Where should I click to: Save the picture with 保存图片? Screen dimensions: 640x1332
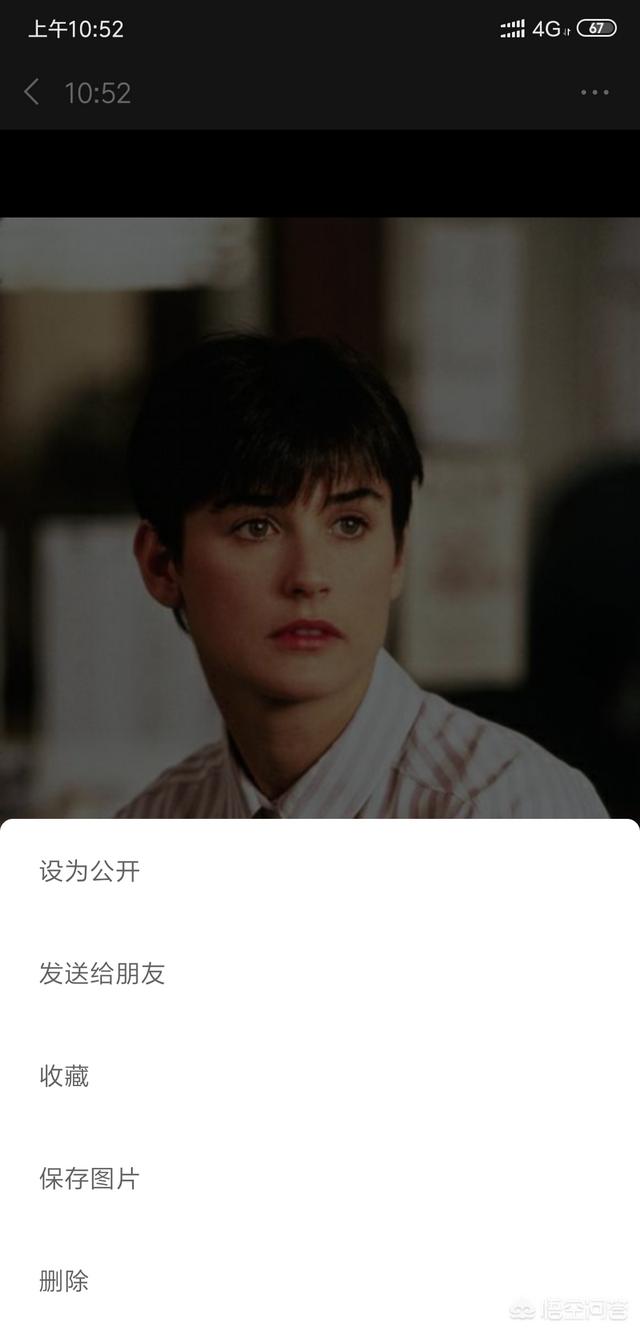coord(90,1179)
